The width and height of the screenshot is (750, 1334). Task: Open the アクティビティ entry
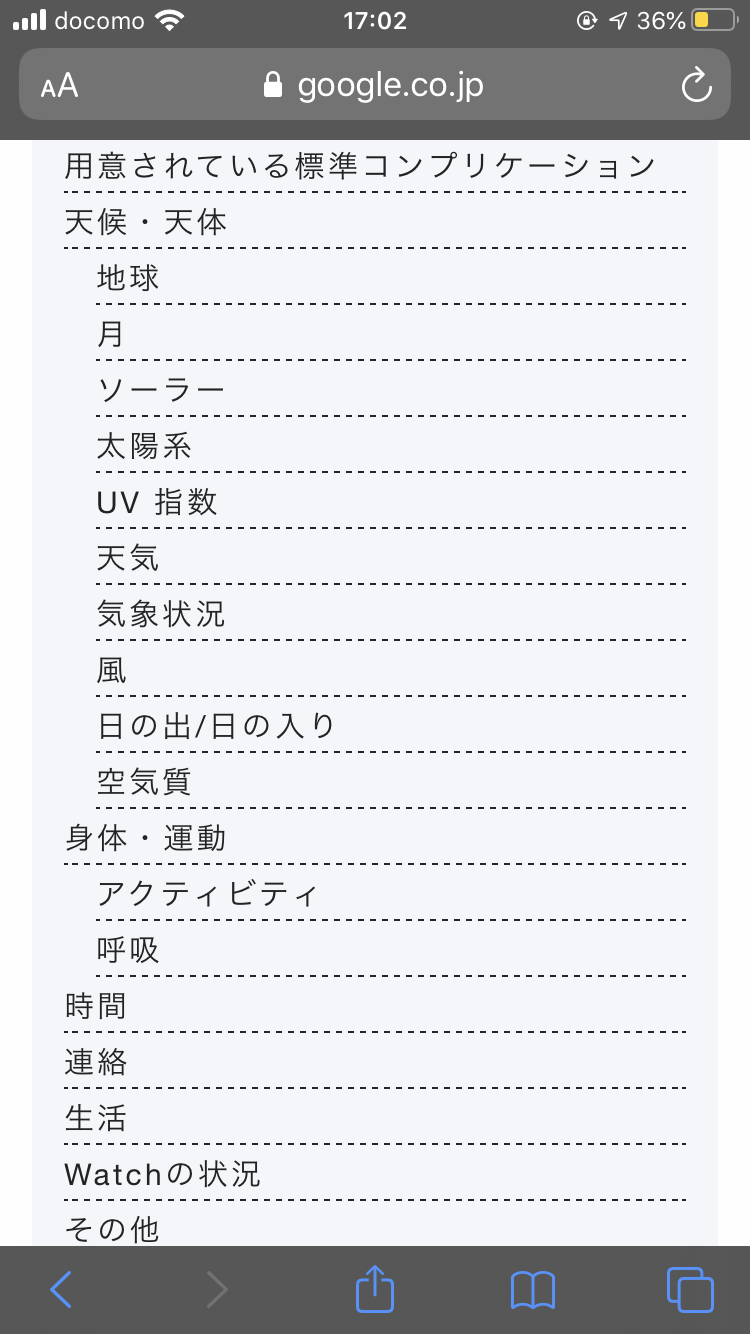pyautogui.click(x=207, y=894)
